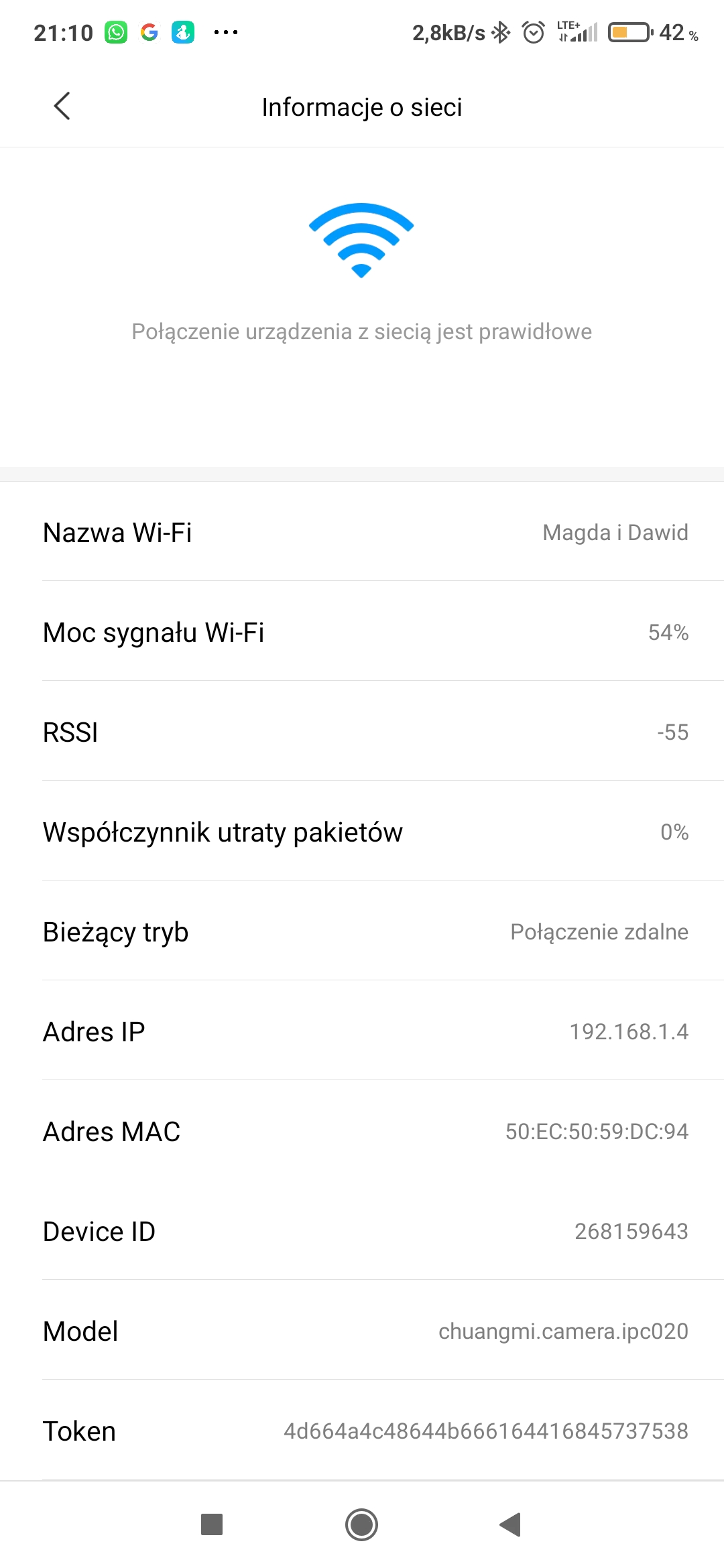Open recent apps from navigation bar
This screenshot has height=1568, width=724.
(212, 1524)
